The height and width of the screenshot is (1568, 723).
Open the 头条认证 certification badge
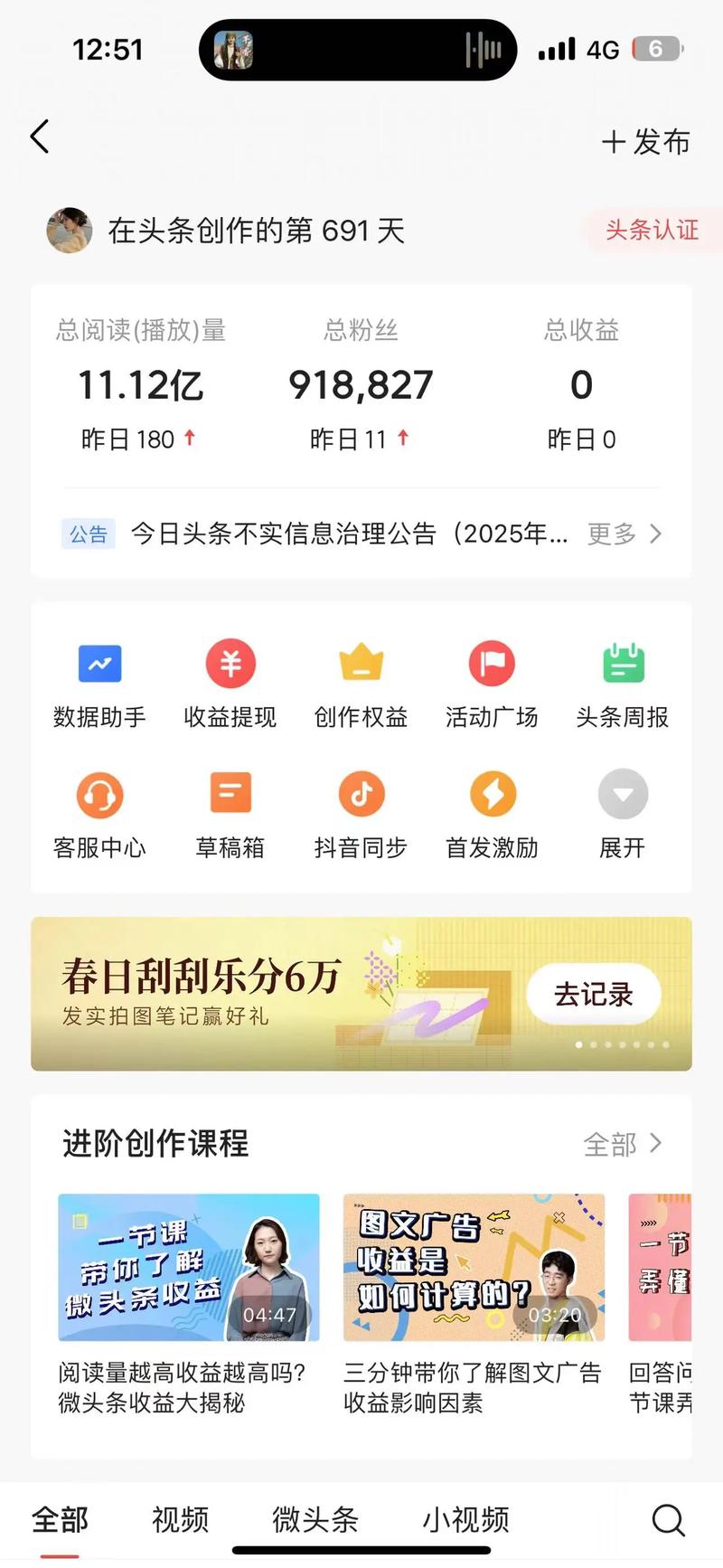tap(653, 231)
